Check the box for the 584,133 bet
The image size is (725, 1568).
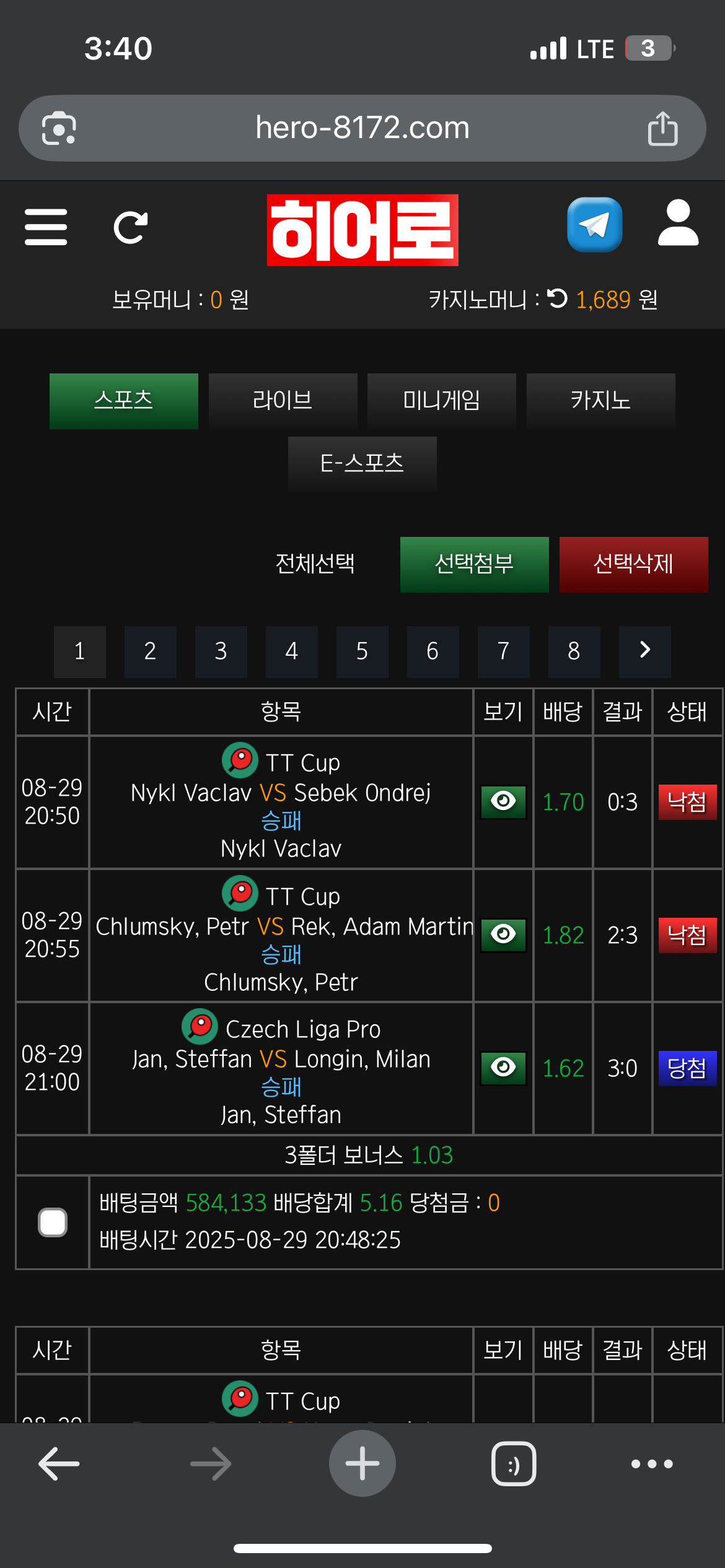(53, 1222)
